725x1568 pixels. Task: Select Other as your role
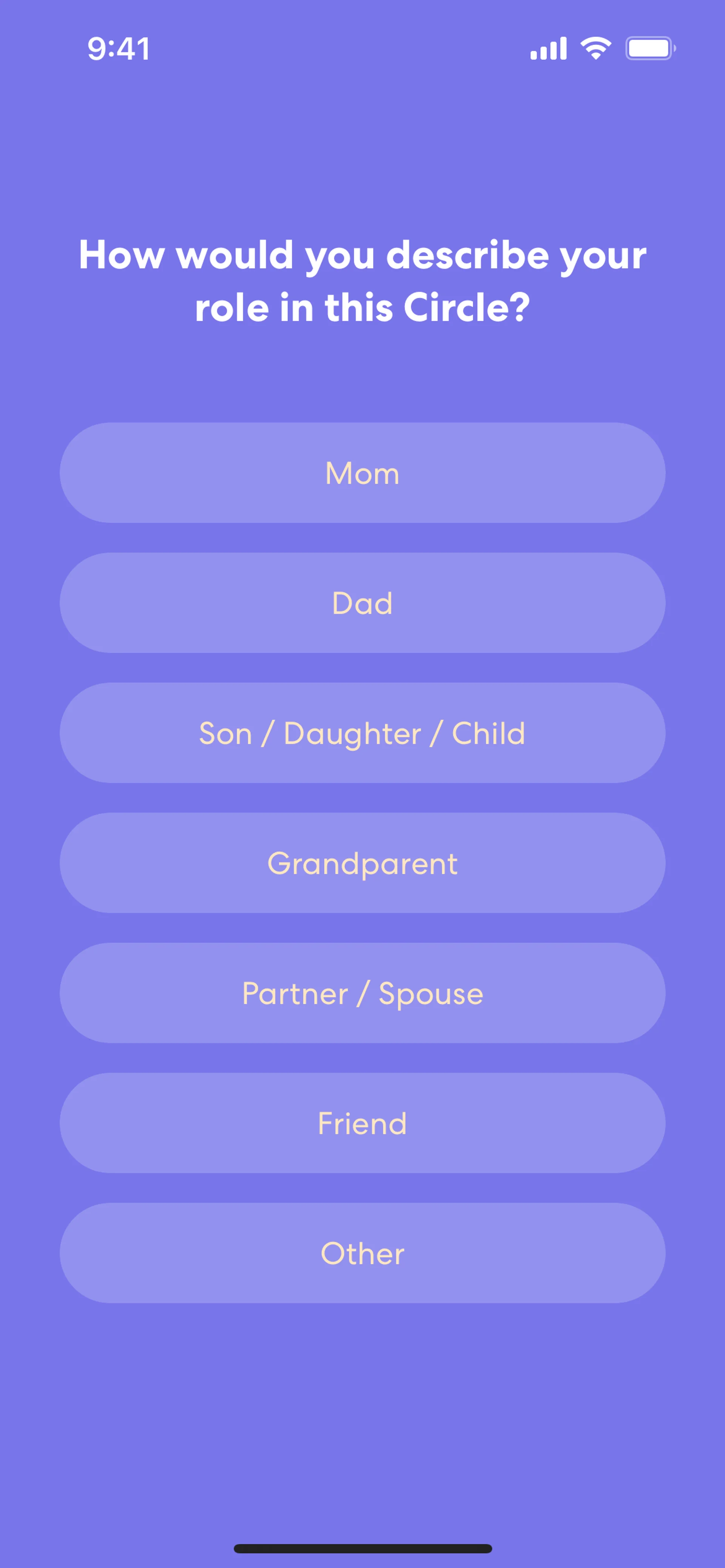(x=362, y=1253)
